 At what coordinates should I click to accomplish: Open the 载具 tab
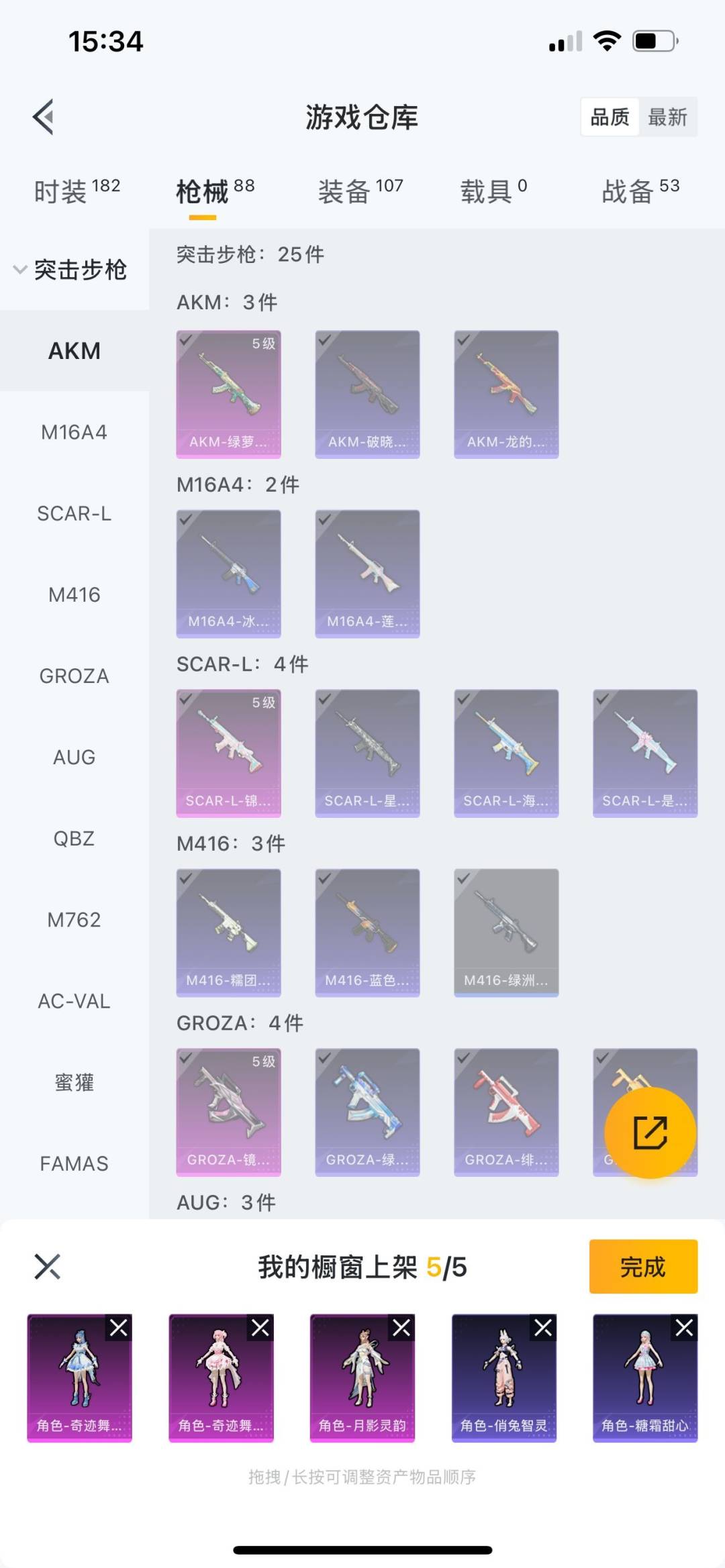(493, 191)
